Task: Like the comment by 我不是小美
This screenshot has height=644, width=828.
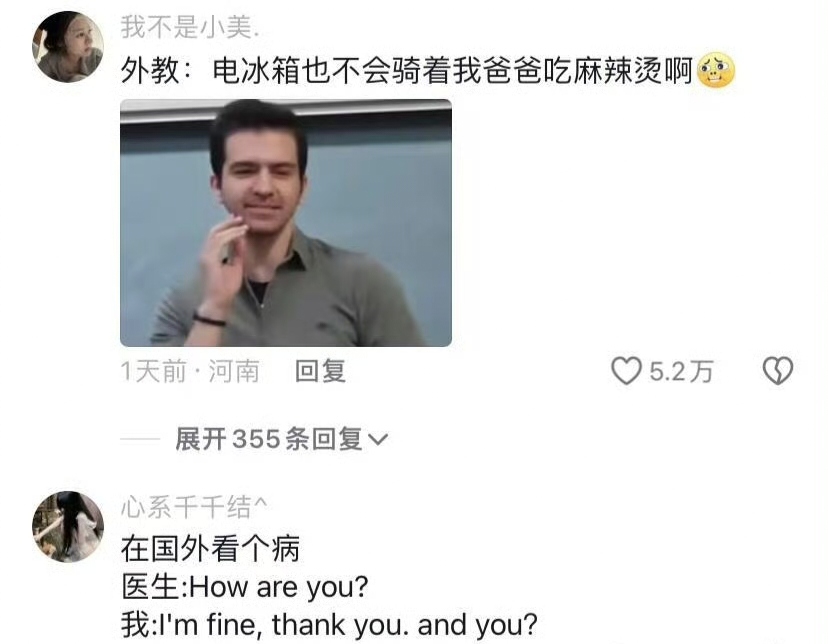Action: coord(627,372)
